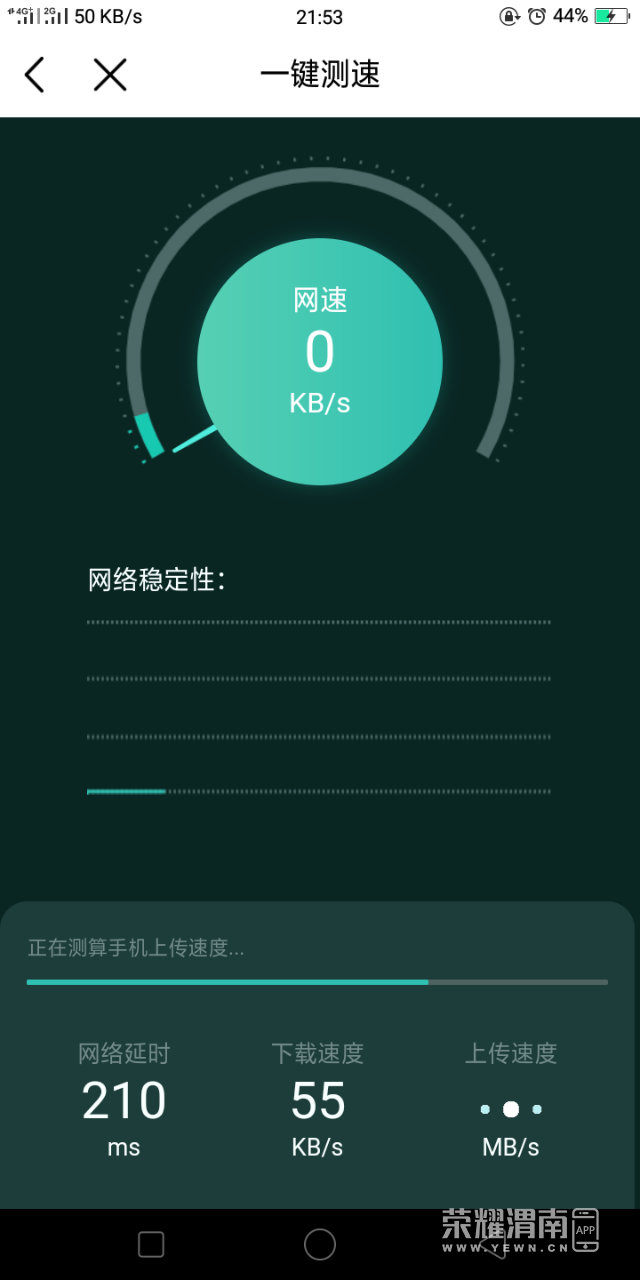Screen dimensions: 640x1280
Task: Go back from the speed test page
Action: pyautogui.click(x=35, y=75)
